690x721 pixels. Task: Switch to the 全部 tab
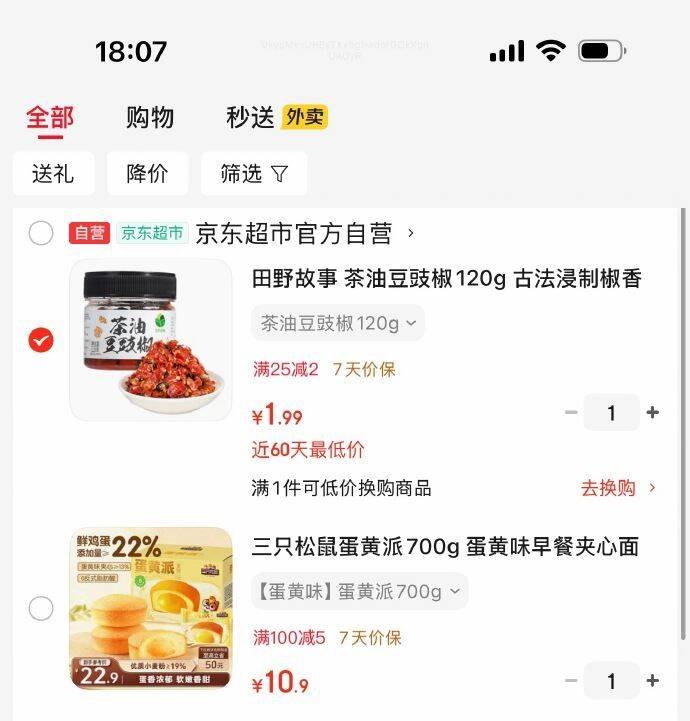click(49, 118)
